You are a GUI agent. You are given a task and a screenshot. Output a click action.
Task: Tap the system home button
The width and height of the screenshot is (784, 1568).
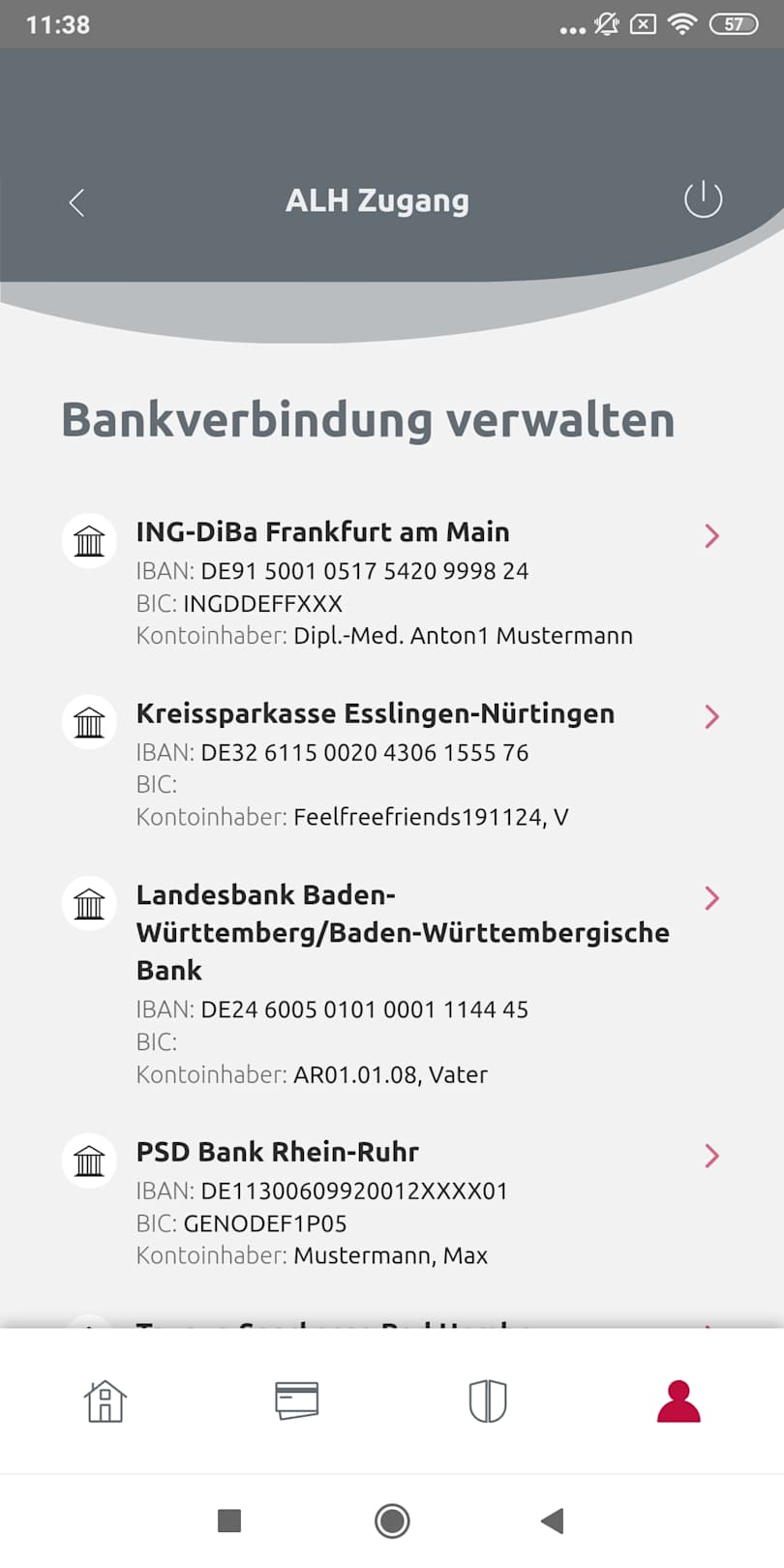[392, 1521]
